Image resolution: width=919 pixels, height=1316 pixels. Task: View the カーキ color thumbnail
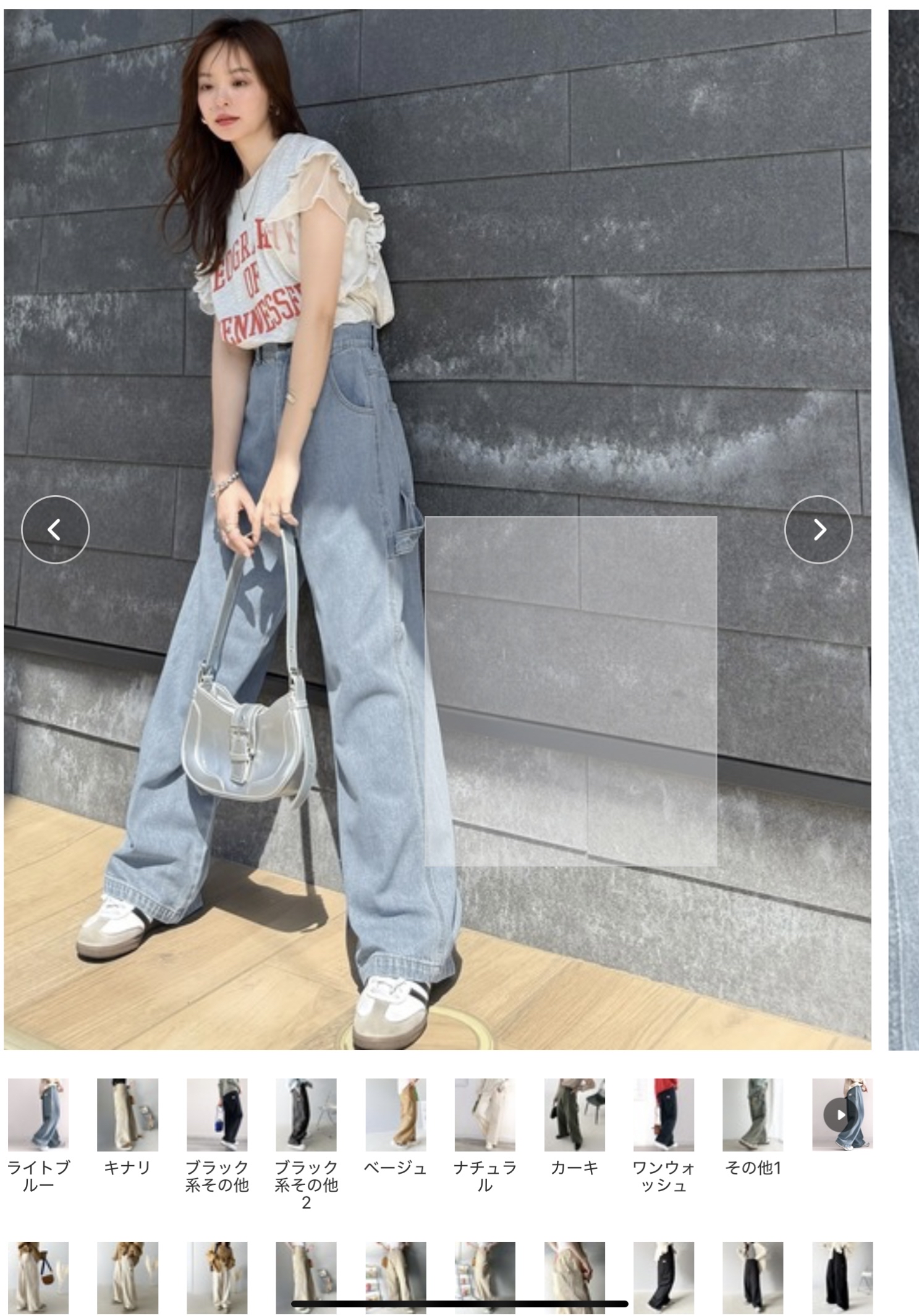coord(575,1114)
